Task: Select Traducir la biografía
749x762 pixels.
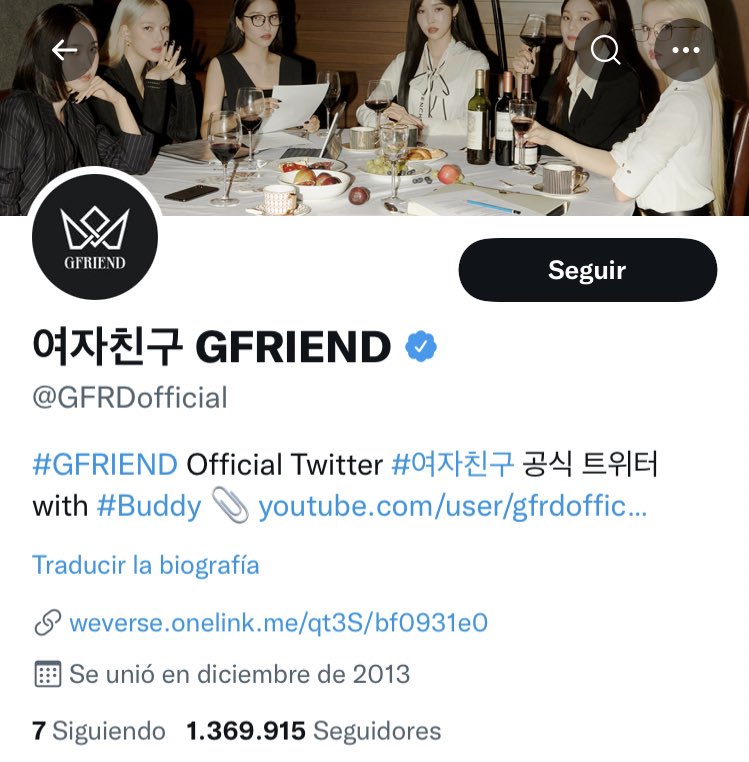Action: (x=146, y=565)
